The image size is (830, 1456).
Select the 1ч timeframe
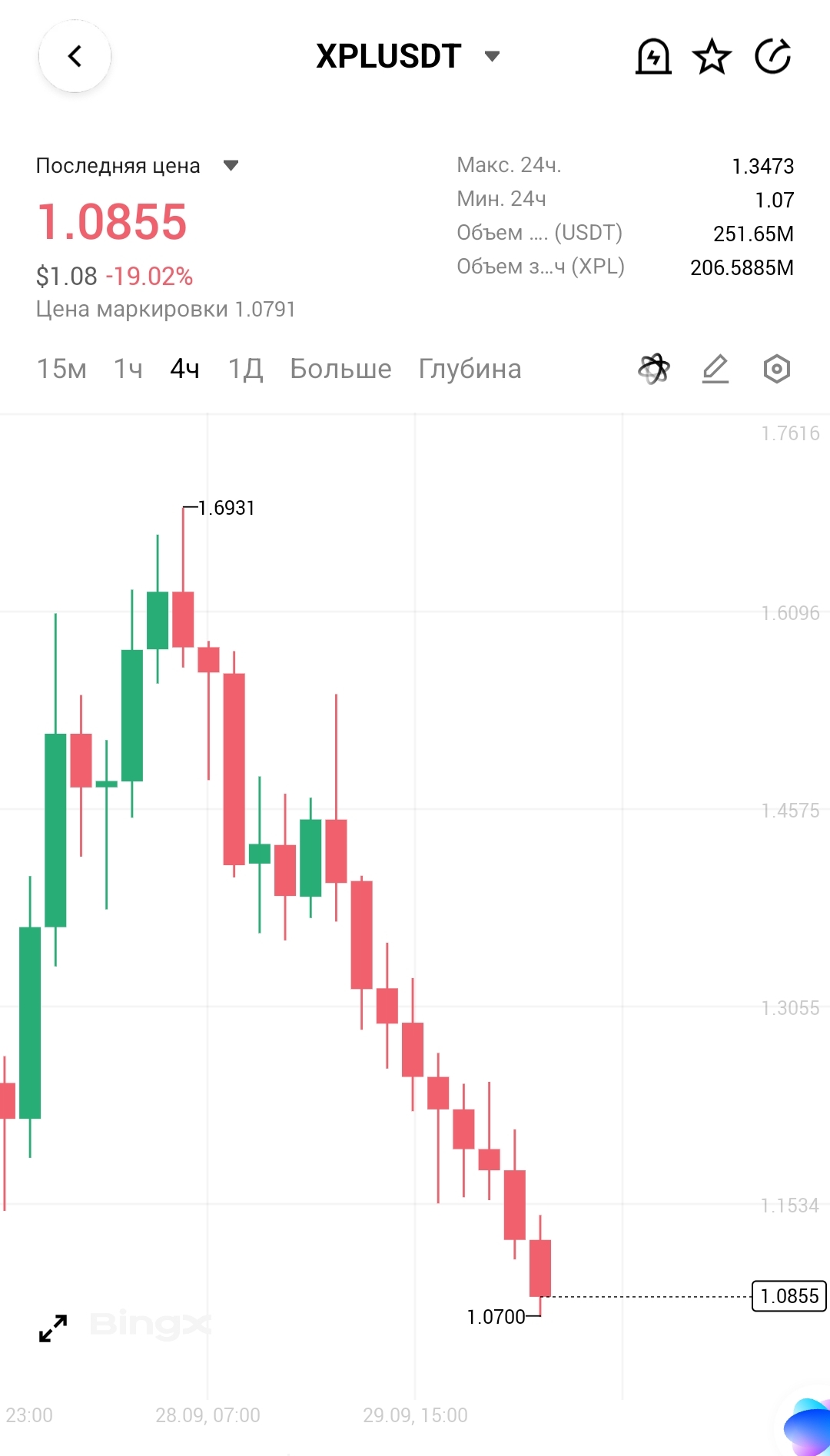point(128,369)
